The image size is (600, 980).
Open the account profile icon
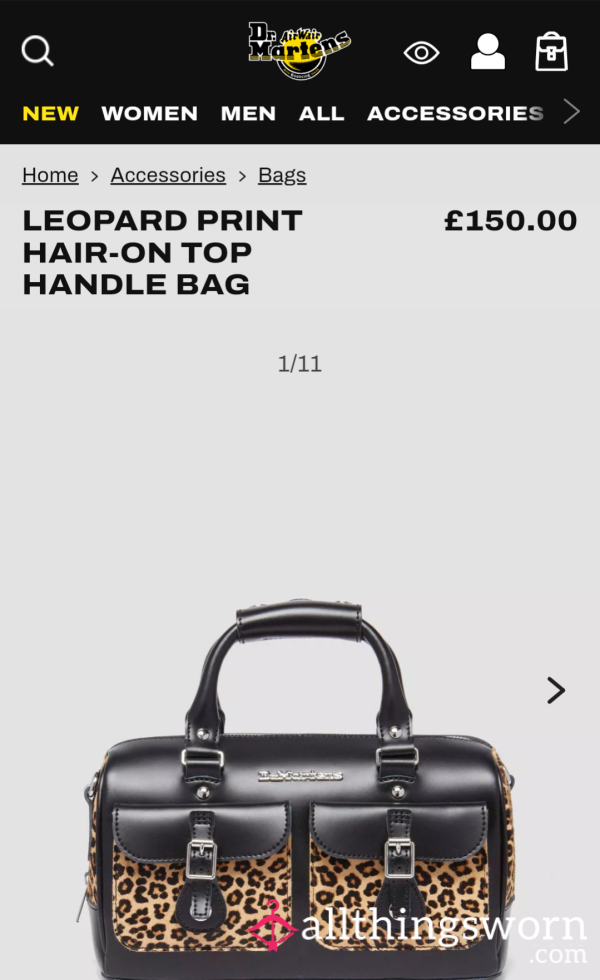point(488,51)
